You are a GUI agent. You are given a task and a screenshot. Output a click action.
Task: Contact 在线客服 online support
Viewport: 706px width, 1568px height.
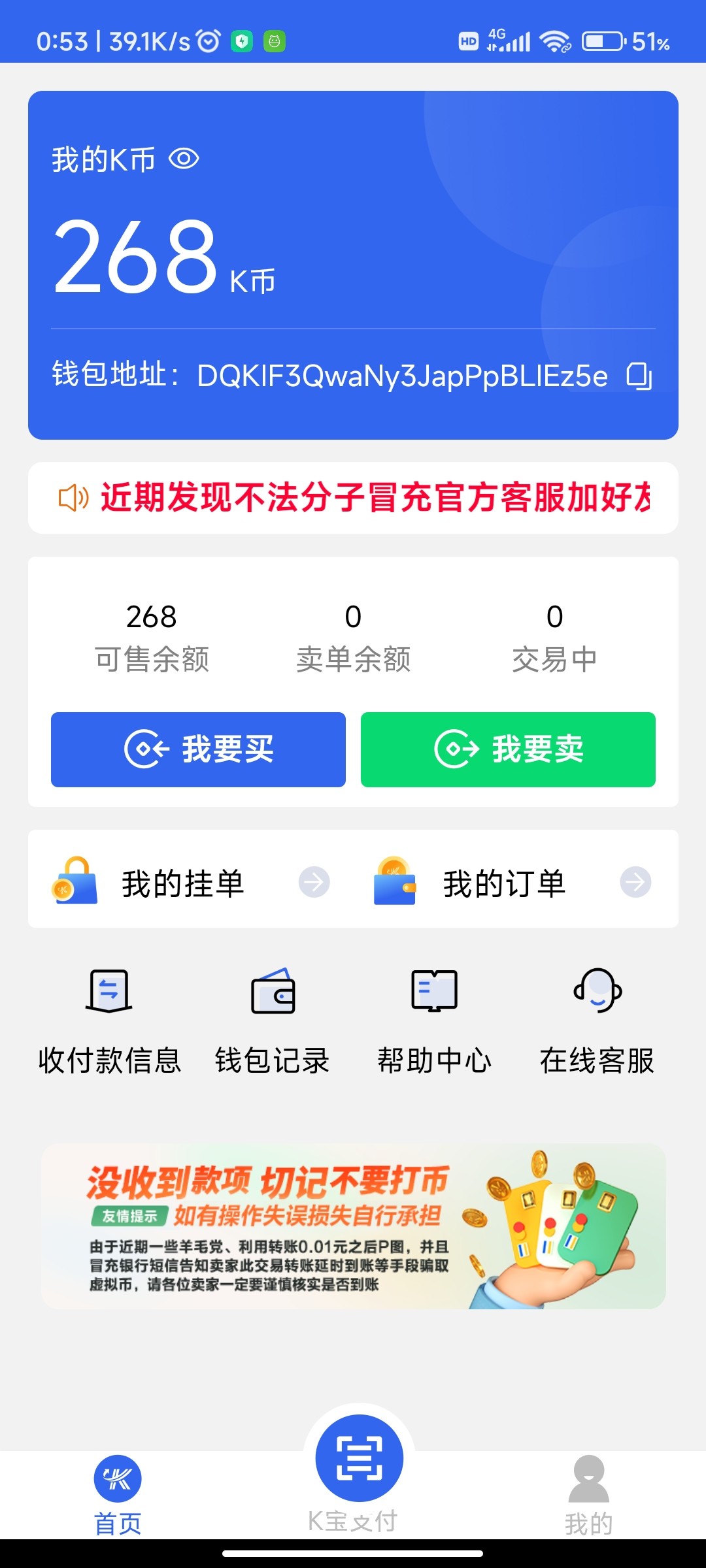597,1021
